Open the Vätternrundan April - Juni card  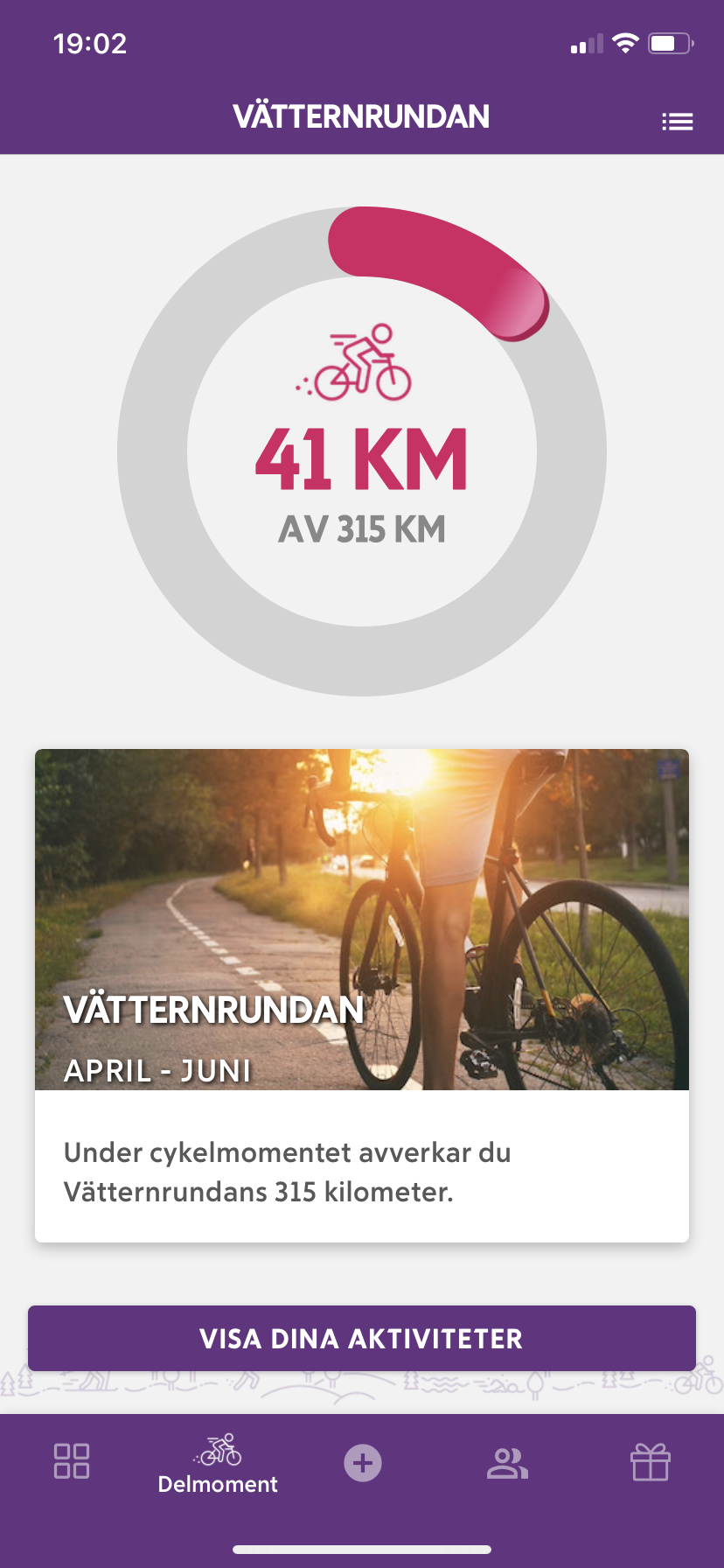point(362,995)
